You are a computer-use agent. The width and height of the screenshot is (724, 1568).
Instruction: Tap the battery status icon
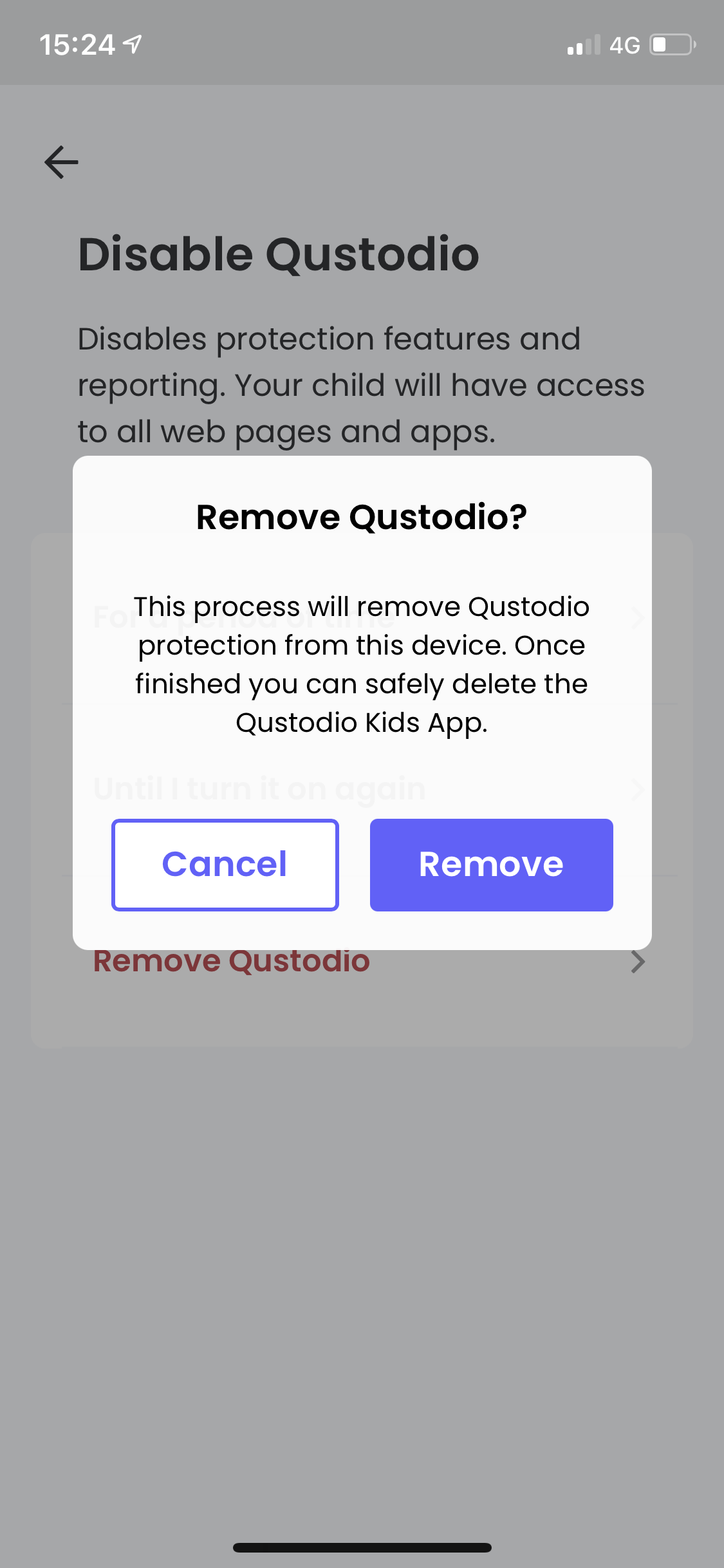coord(669,44)
